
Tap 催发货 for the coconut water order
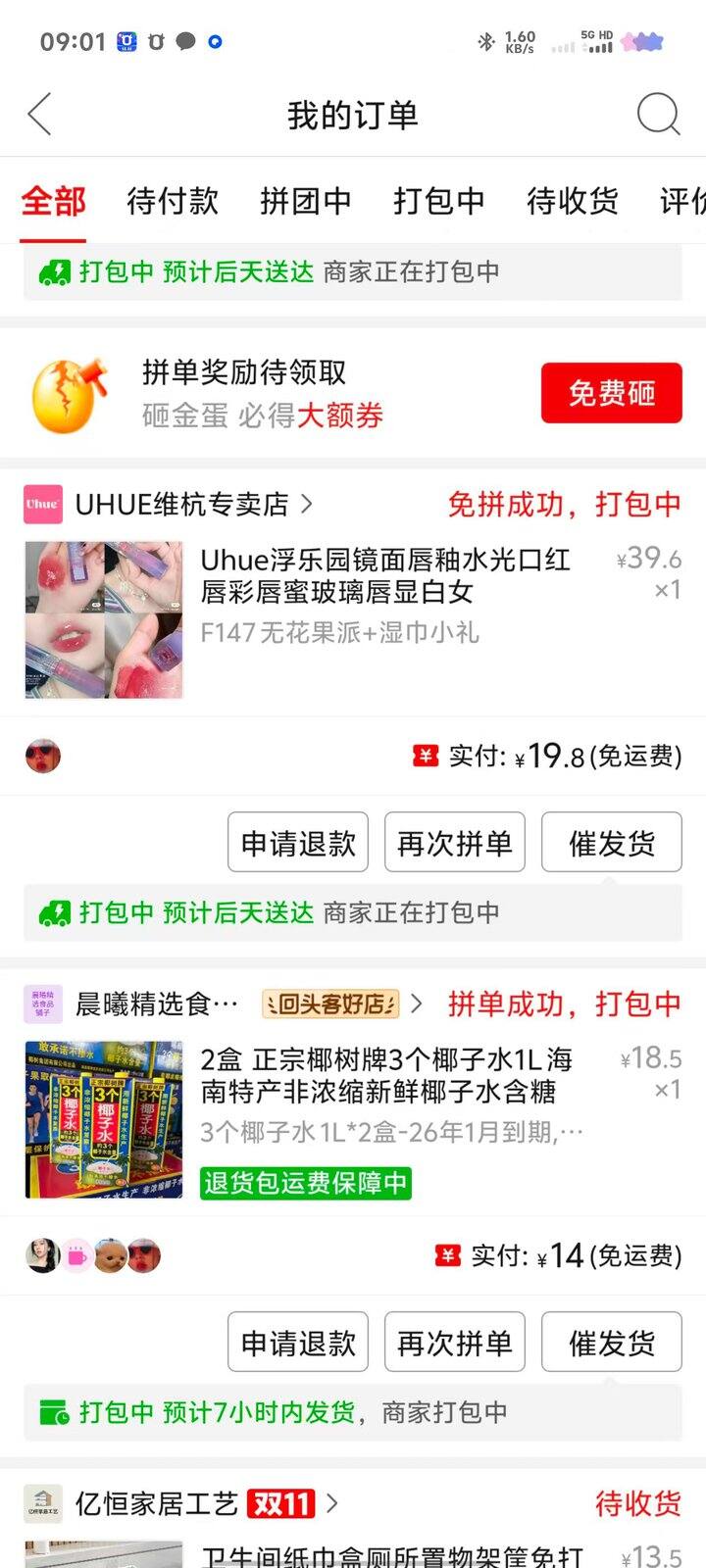coord(611,1343)
